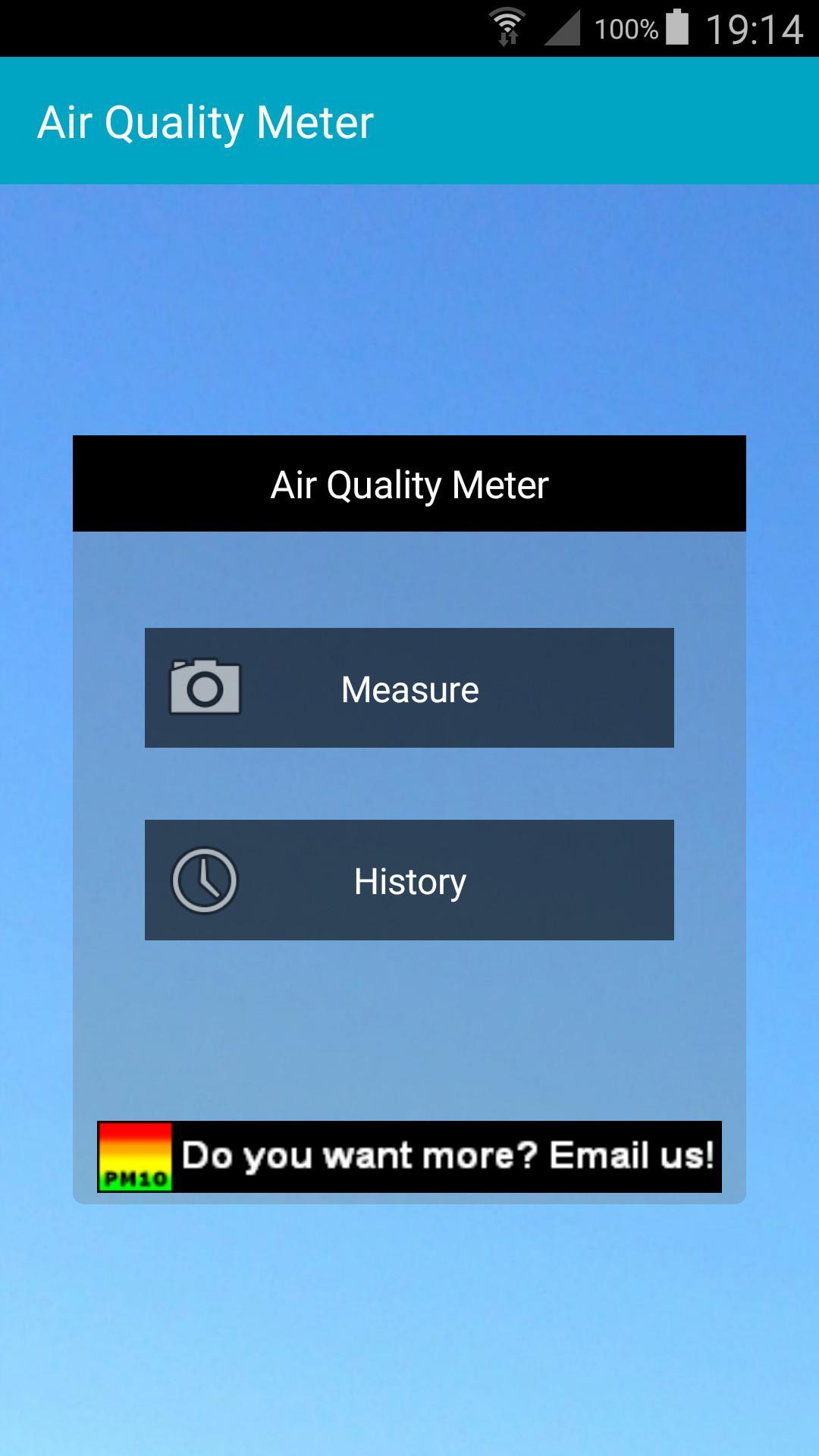Image resolution: width=819 pixels, height=1456 pixels.
Task: Tap the Measure button label text
Action: (409, 689)
